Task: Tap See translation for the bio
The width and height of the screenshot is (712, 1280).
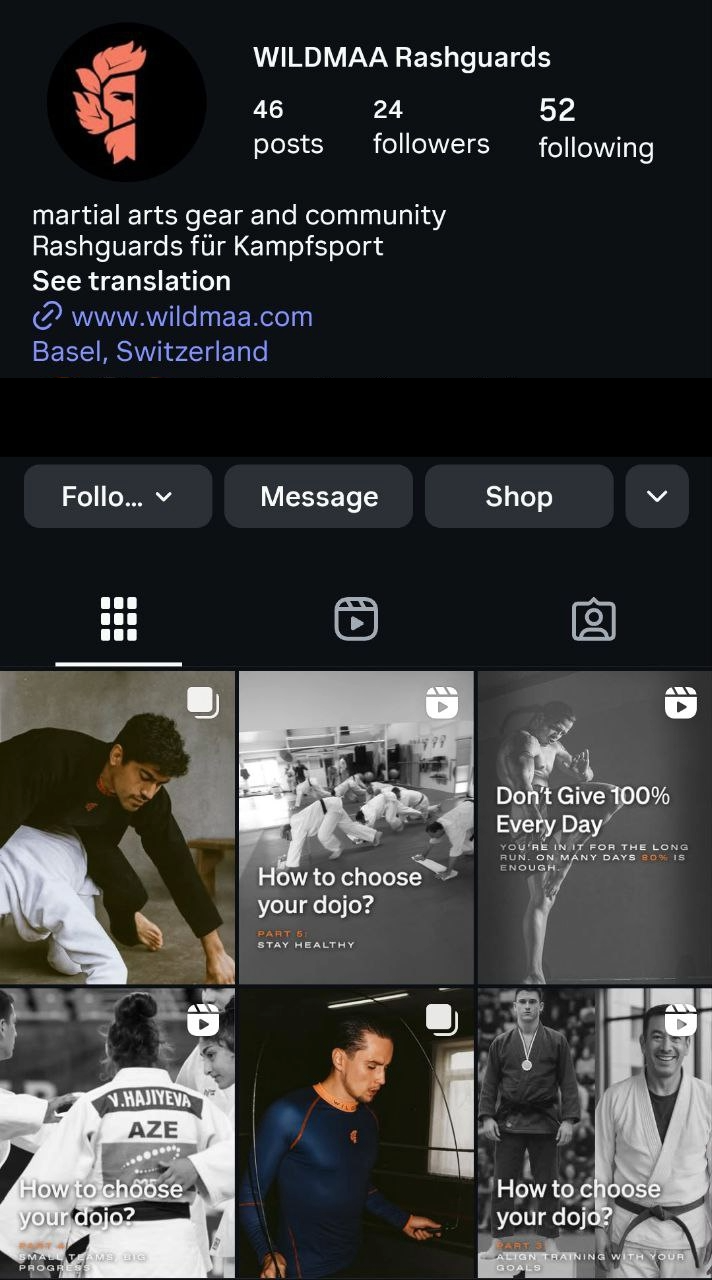Action: (x=131, y=281)
